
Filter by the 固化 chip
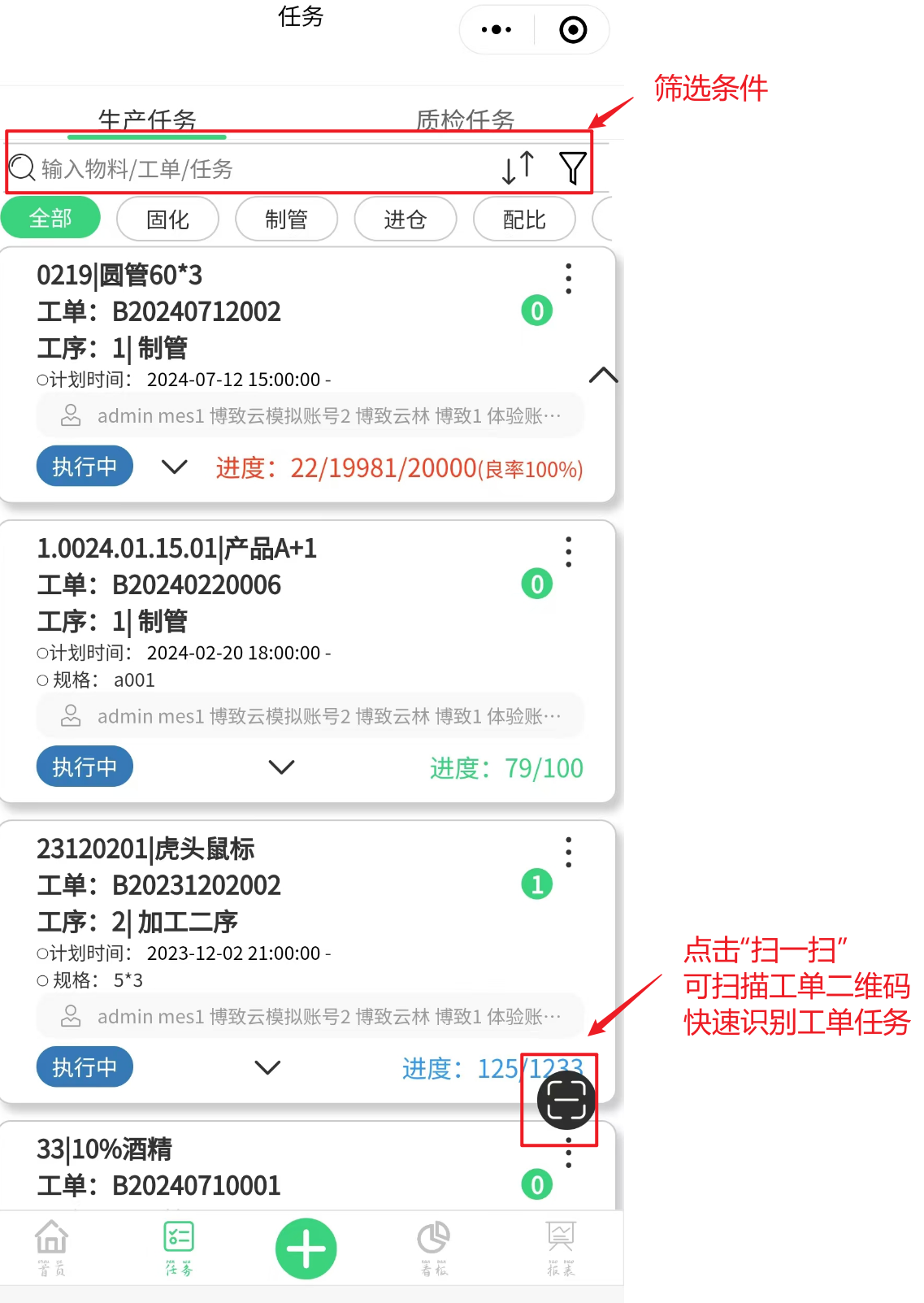click(167, 219)
